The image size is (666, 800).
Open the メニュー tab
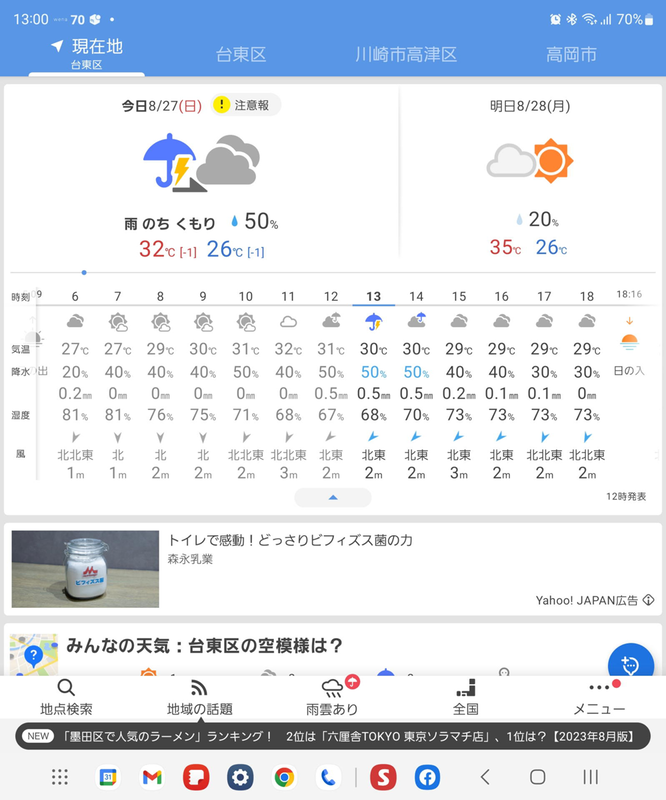click(599, 697)
